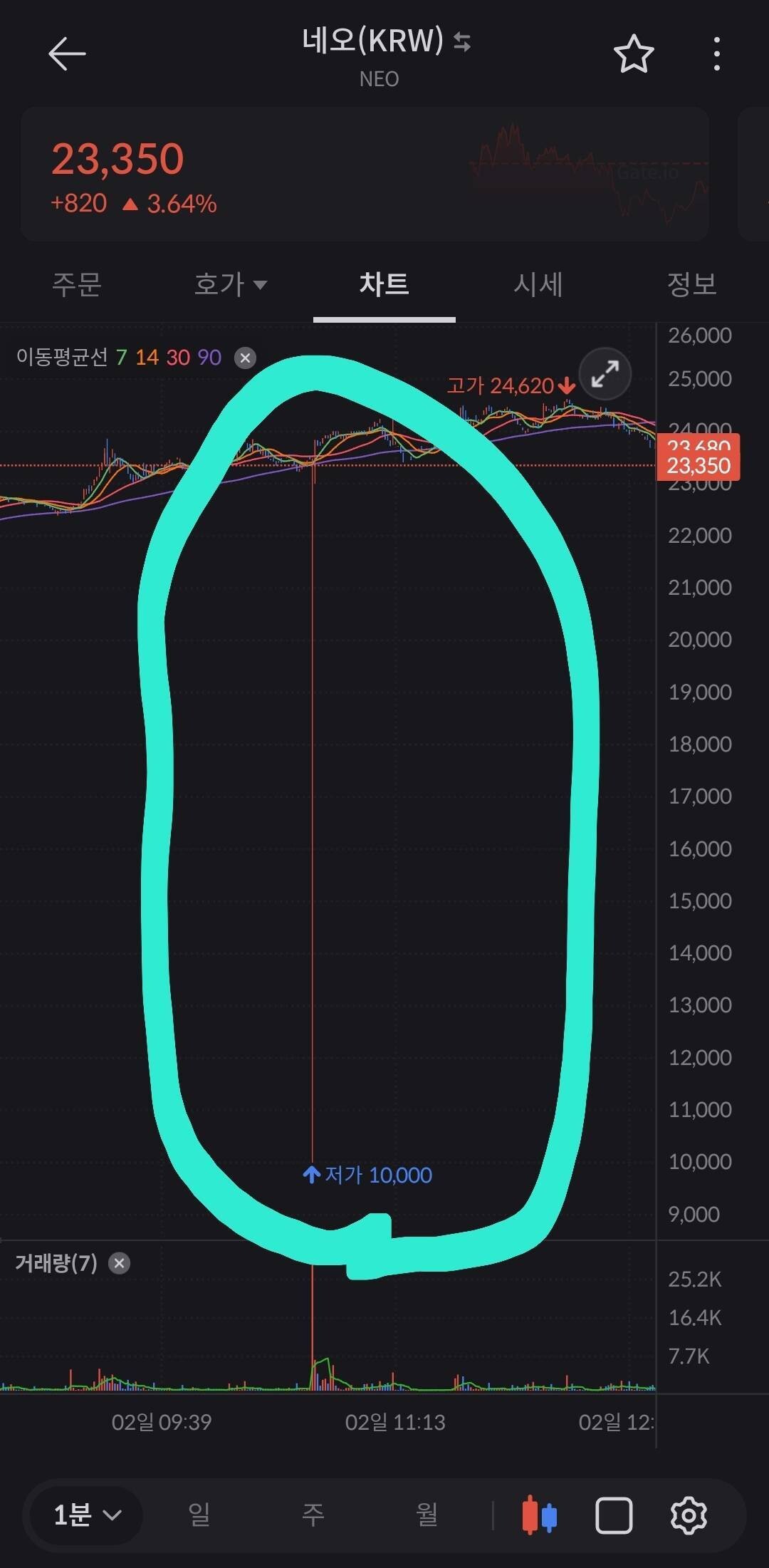The image size is (769, 1568).
Task: Change the candlestick chart type
Action: [539, 1515]
